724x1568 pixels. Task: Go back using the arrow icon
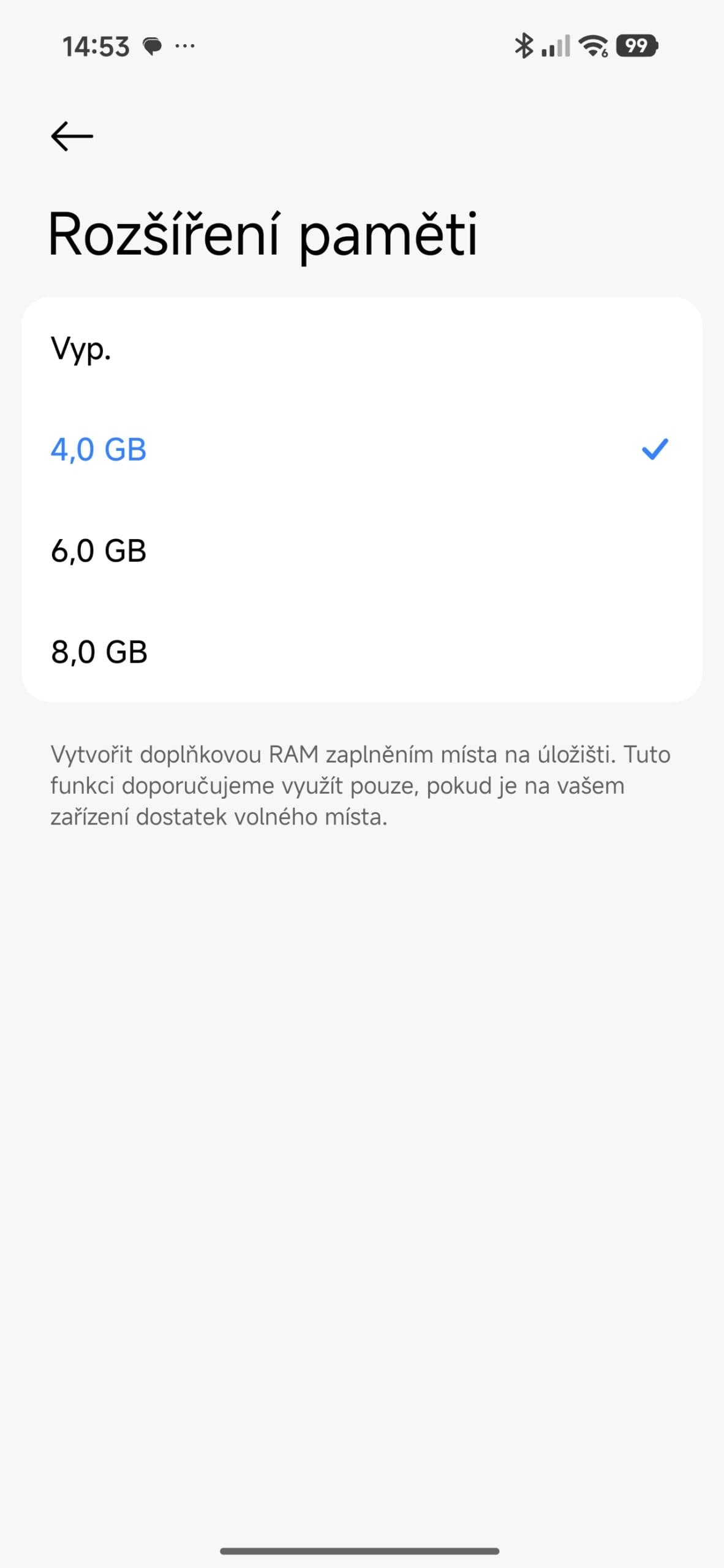click(x=72, y=136)
